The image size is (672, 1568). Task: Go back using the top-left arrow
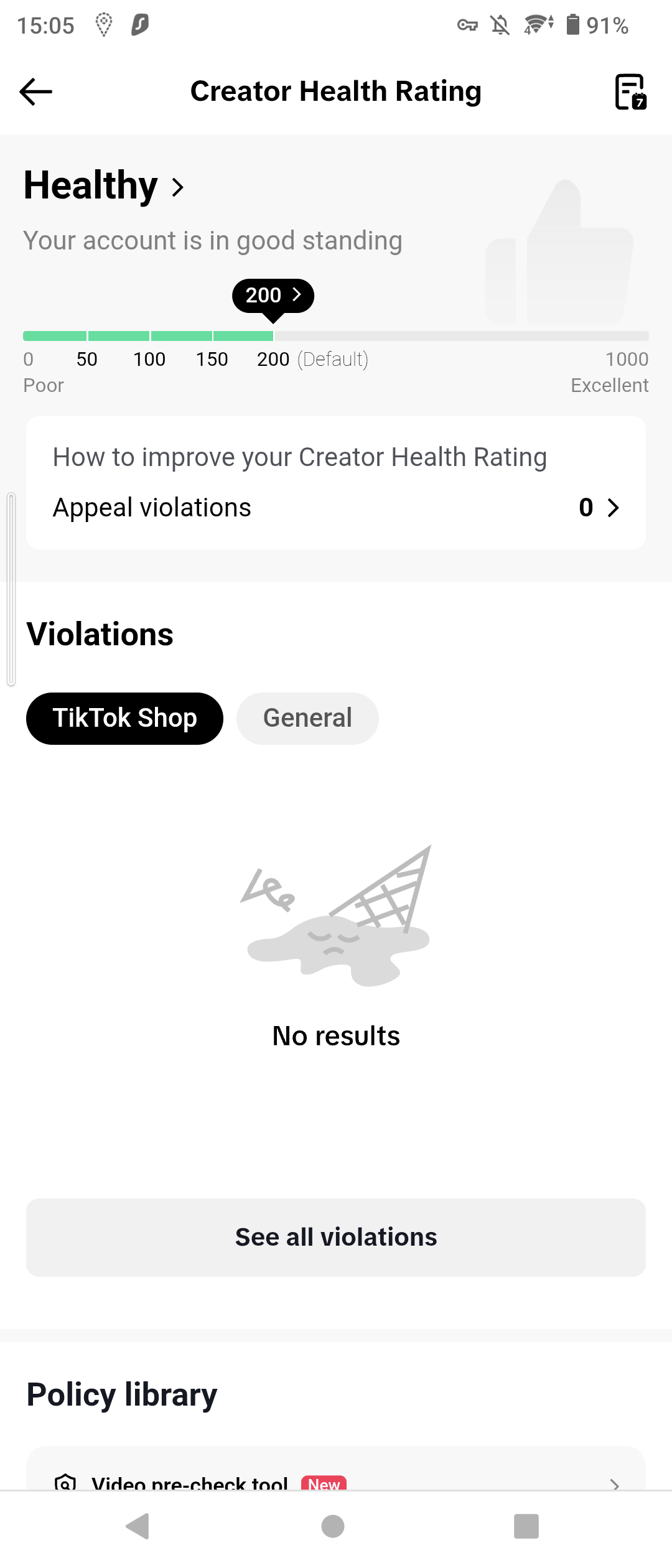point(36,92)
